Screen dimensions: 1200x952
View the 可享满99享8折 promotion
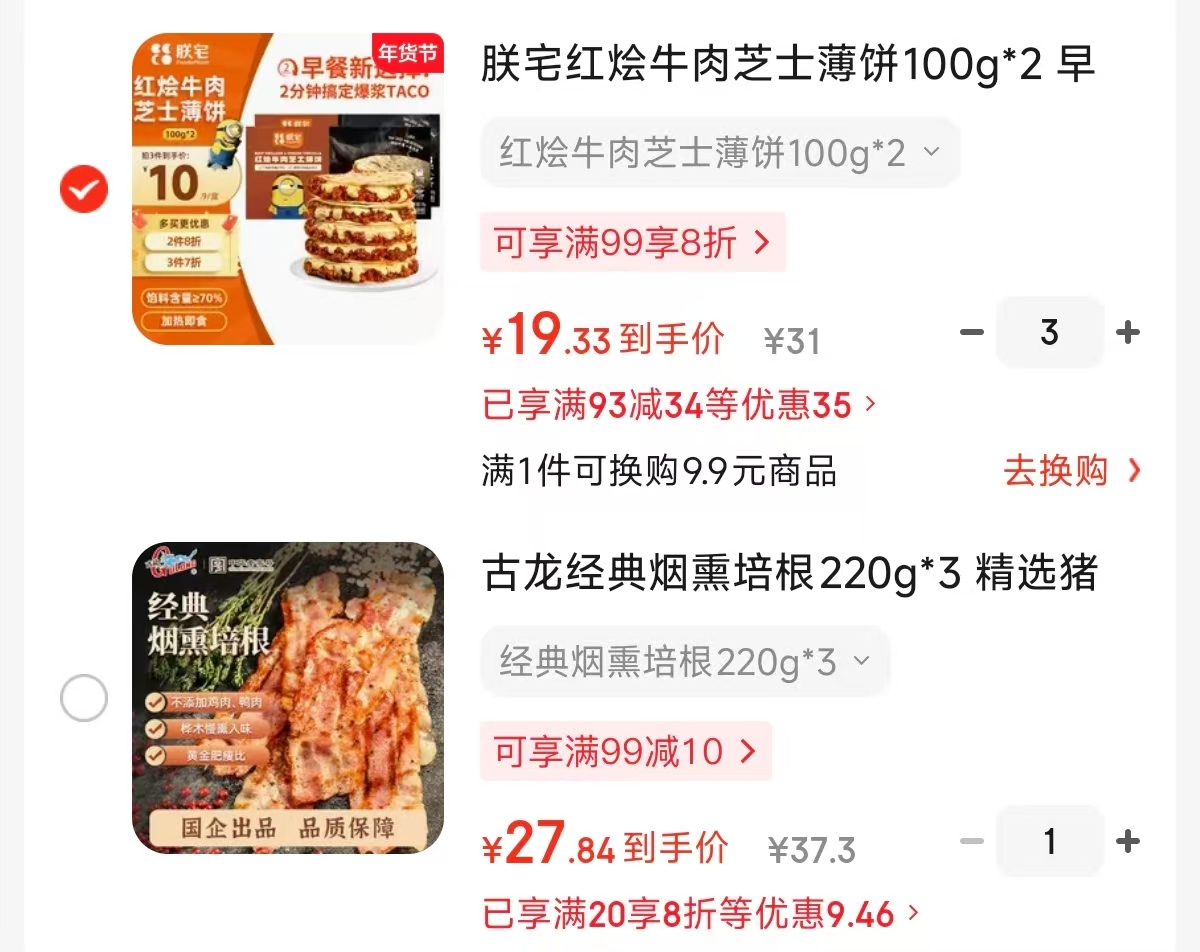632,243
